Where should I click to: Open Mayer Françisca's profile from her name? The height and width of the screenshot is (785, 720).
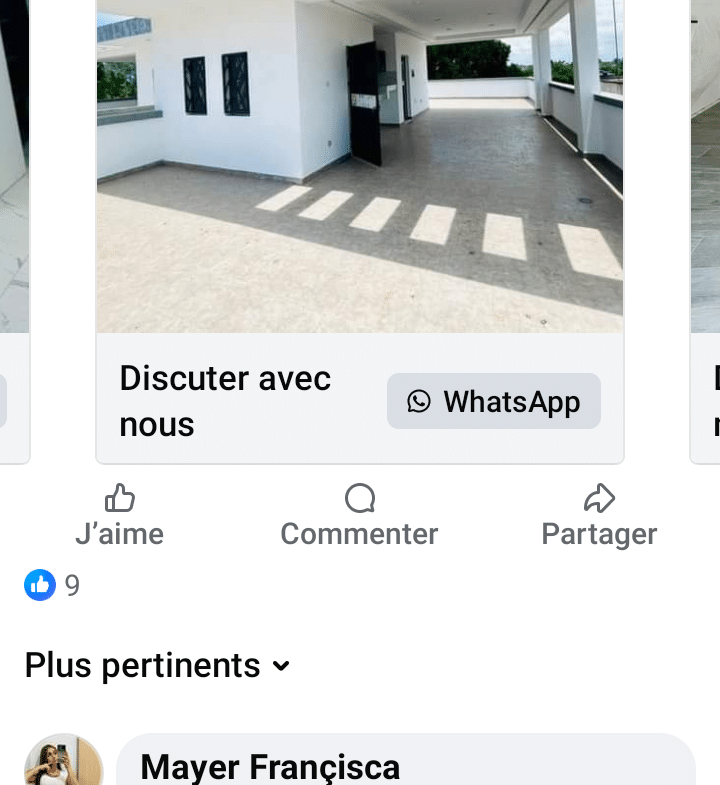pos(270,767)
